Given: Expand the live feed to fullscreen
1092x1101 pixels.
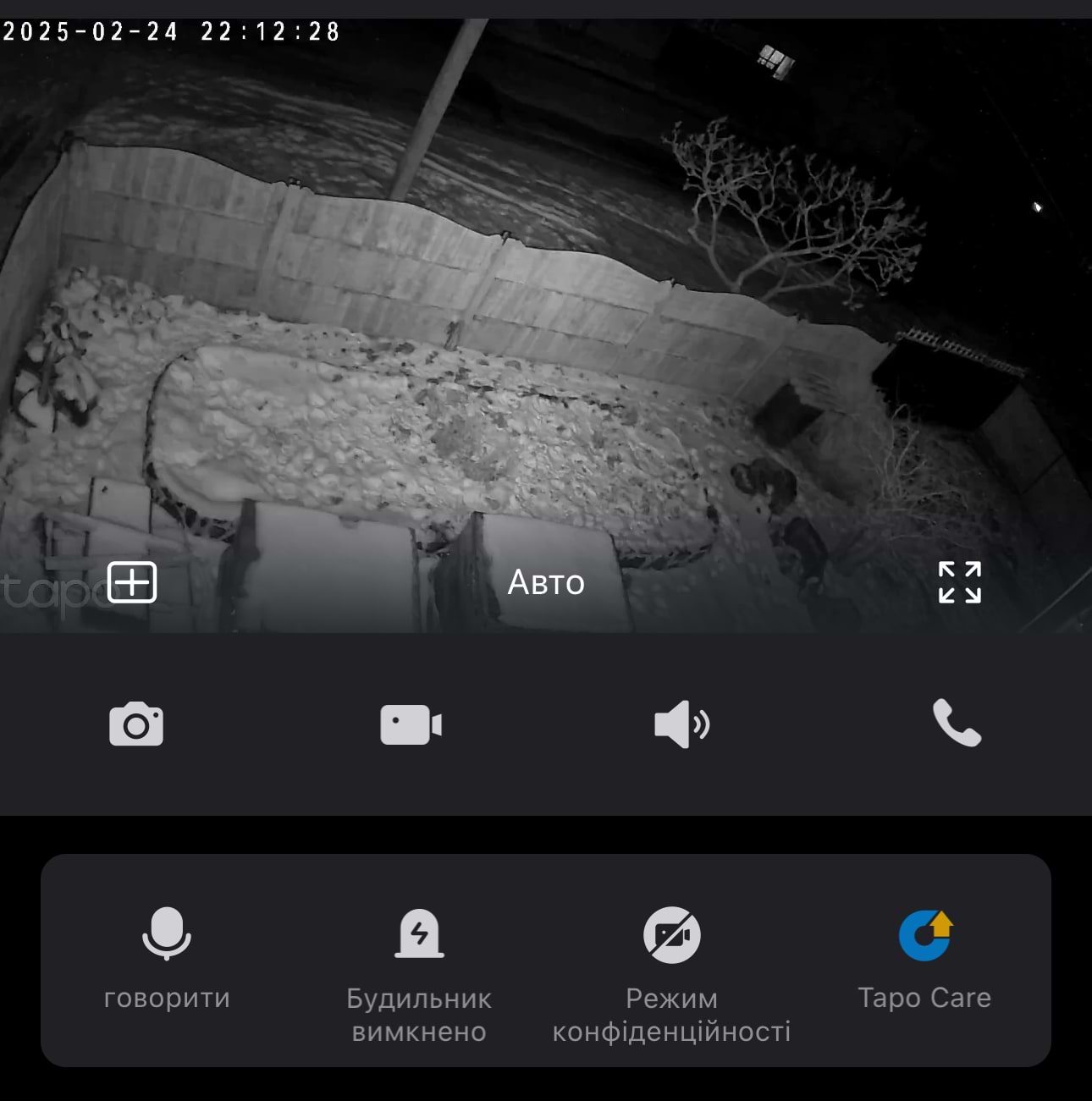Looking at the screenshot, I should pyautogui.click(x=959, y=582).
